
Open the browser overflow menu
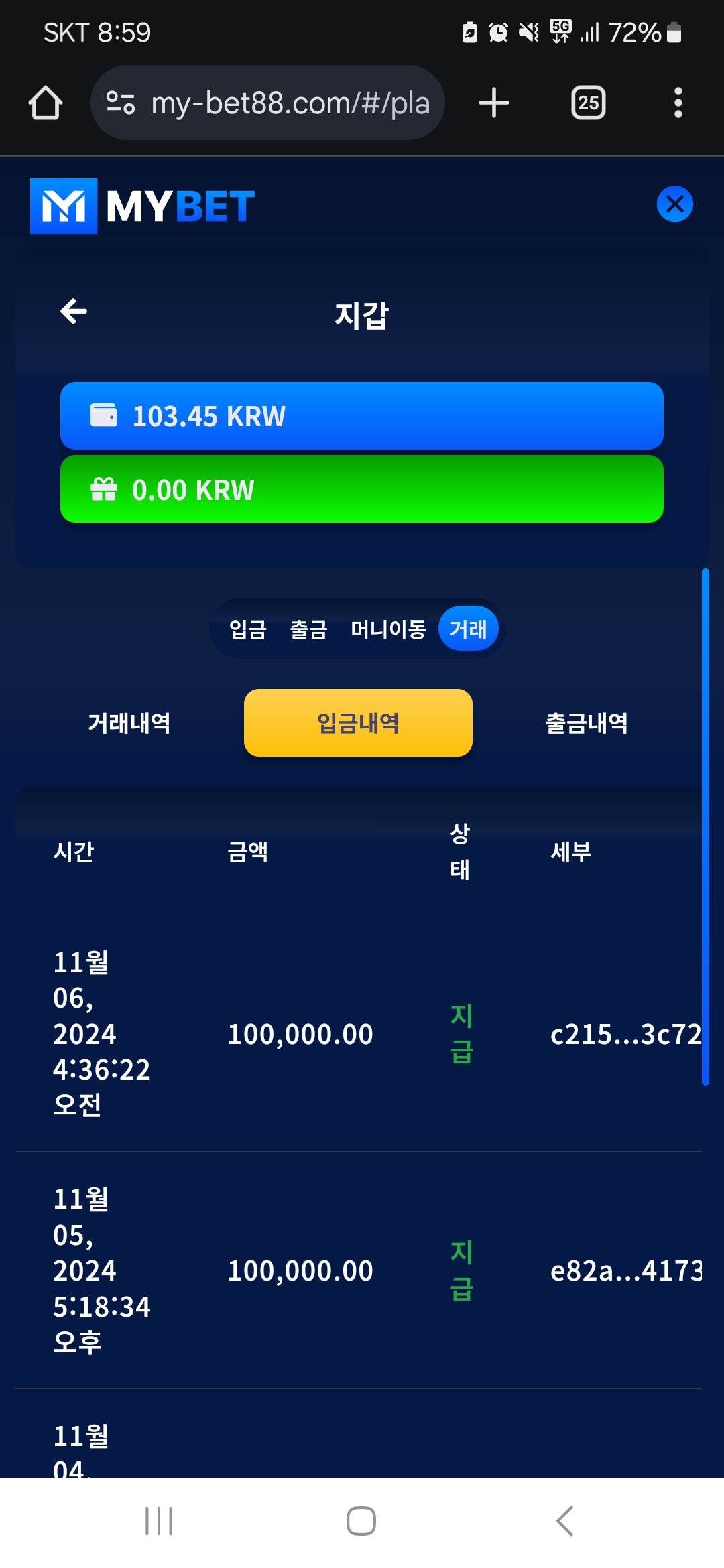(678, 103)
